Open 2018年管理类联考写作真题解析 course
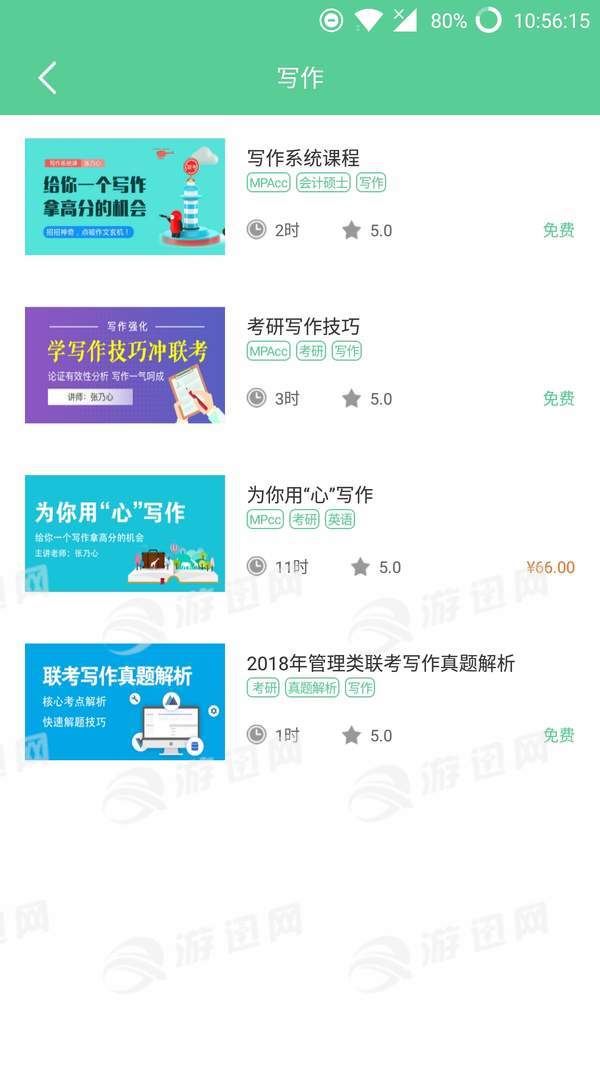This screenshot has width=600, height=1067. click(x=380, y=663)
